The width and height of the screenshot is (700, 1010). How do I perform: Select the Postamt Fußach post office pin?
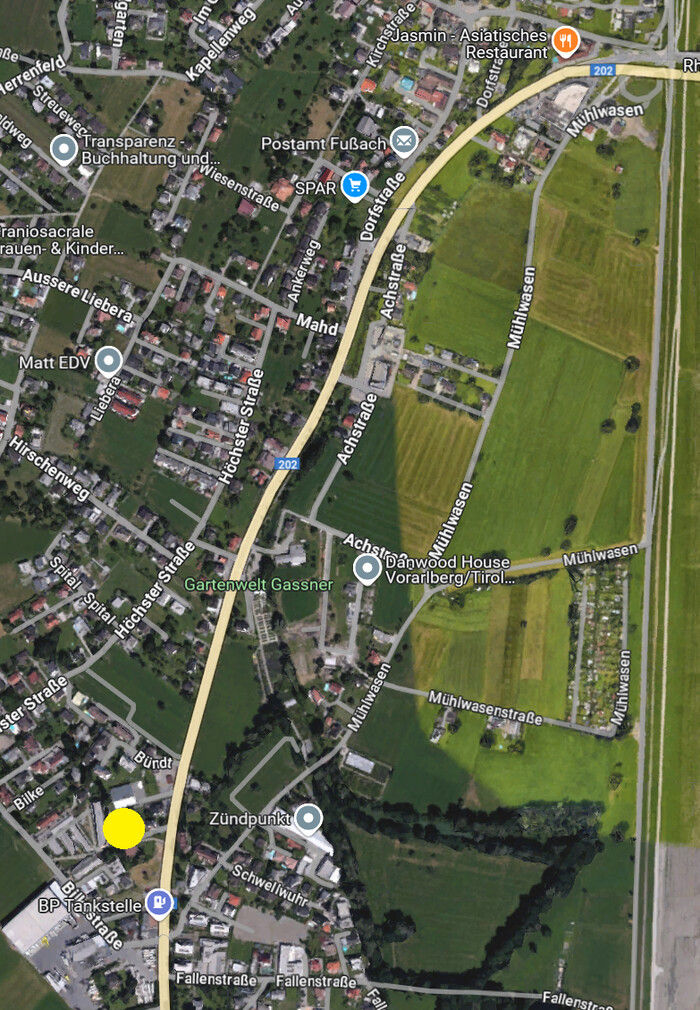[x=403, y=141]
